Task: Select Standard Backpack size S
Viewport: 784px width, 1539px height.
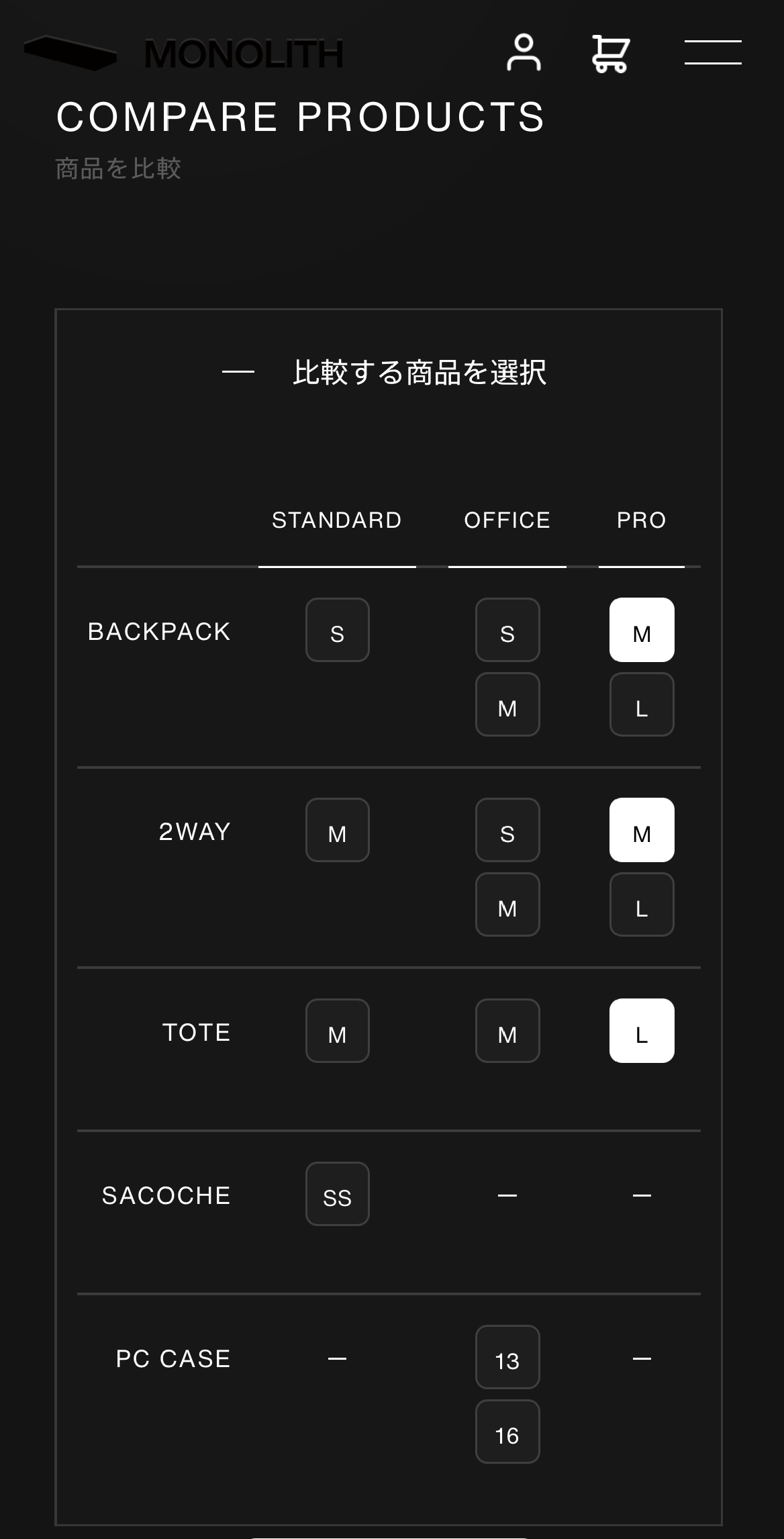Action: pos(338,630)
